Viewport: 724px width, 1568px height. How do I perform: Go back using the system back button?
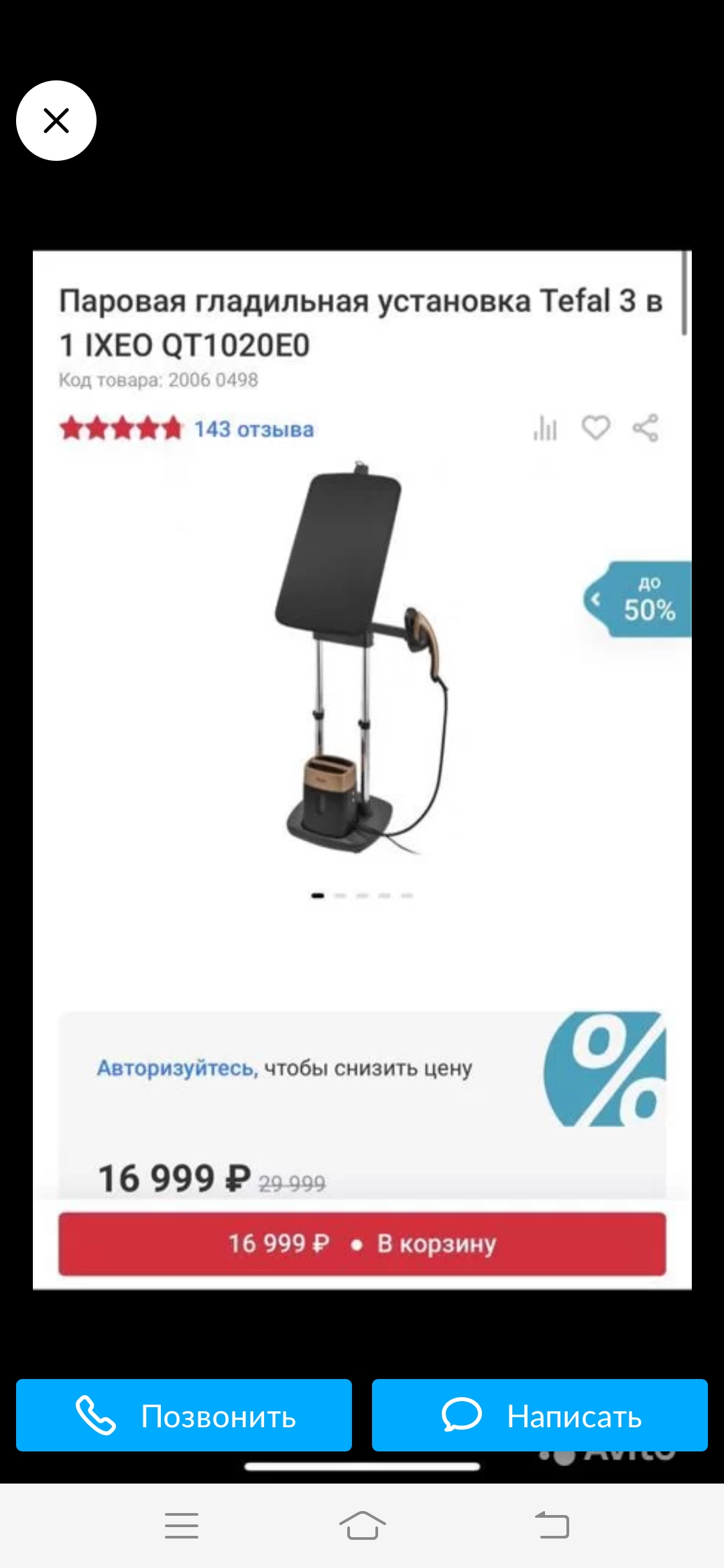pyautogui.click(x=552, y=1525)
